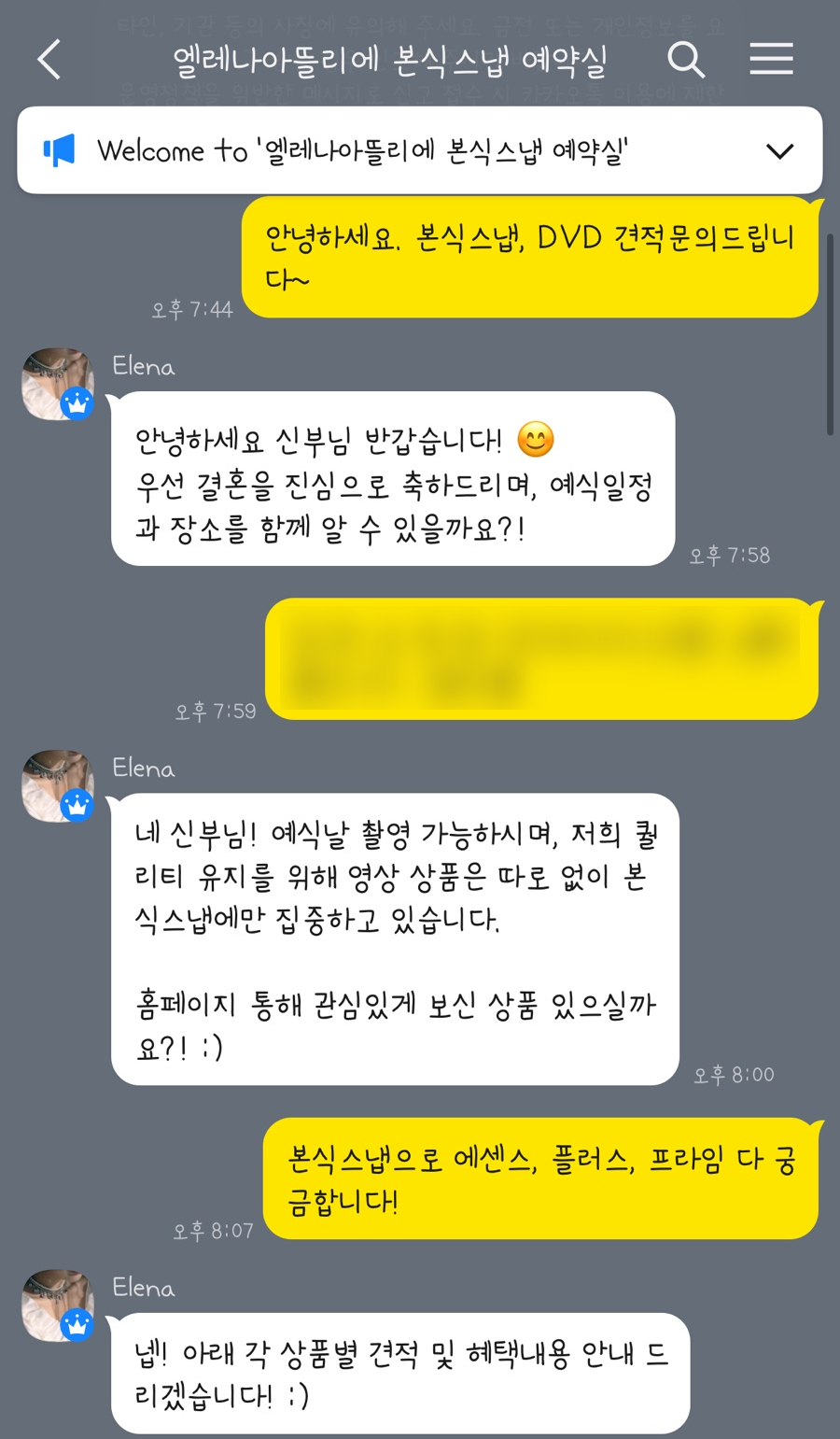The image size is (840, 1439).
Task: Tap Elena's topmost profile picture
Action: (x=56, y=383)
